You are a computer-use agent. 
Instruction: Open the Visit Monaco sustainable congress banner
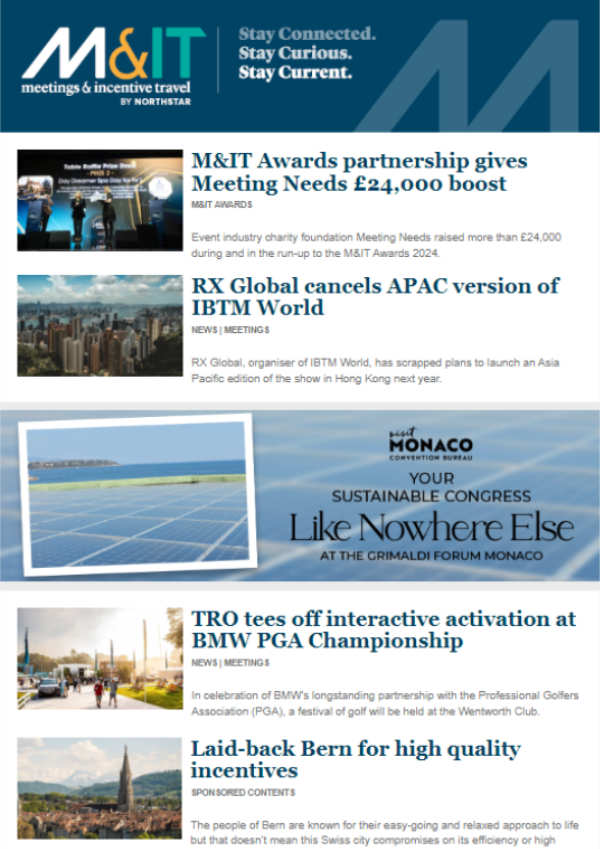300,496
